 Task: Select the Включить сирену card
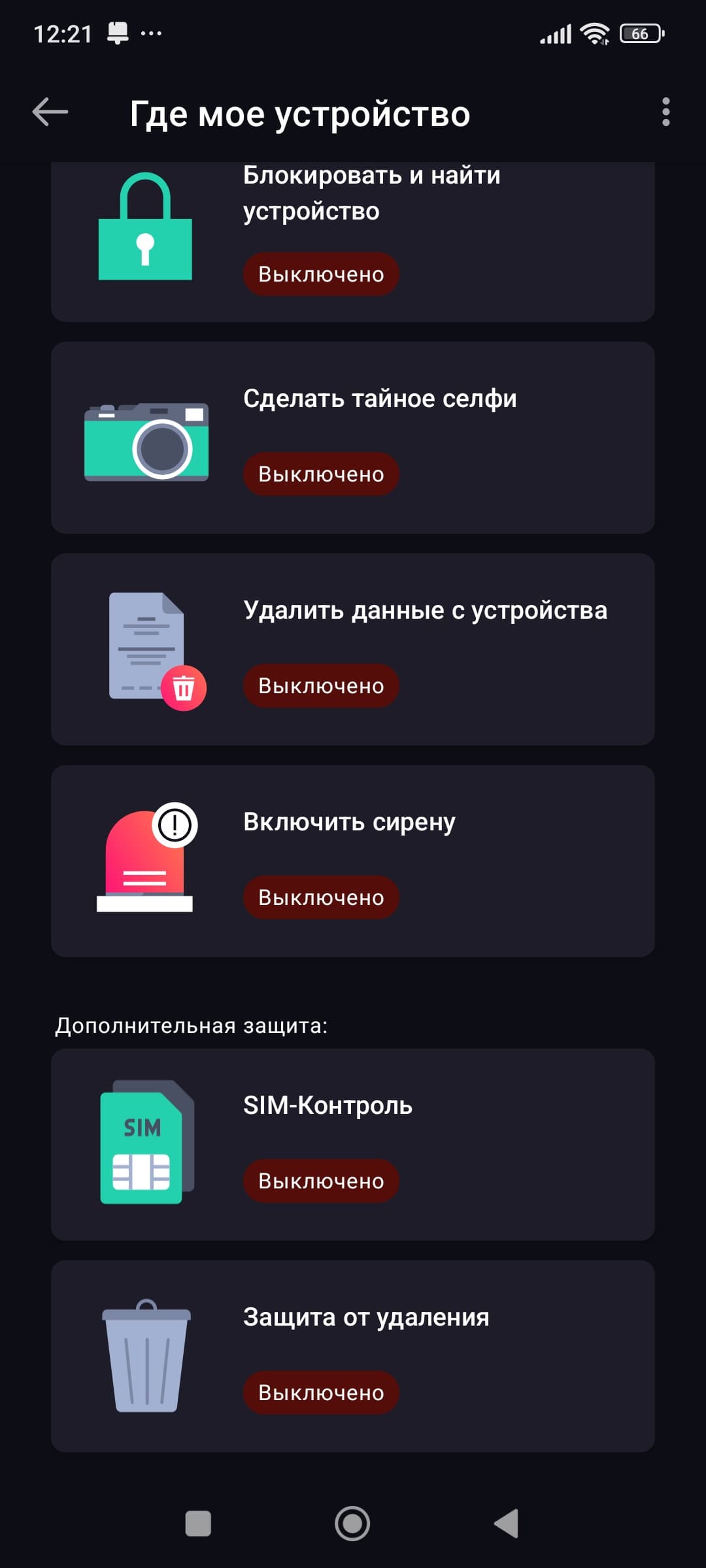(353, 861)
